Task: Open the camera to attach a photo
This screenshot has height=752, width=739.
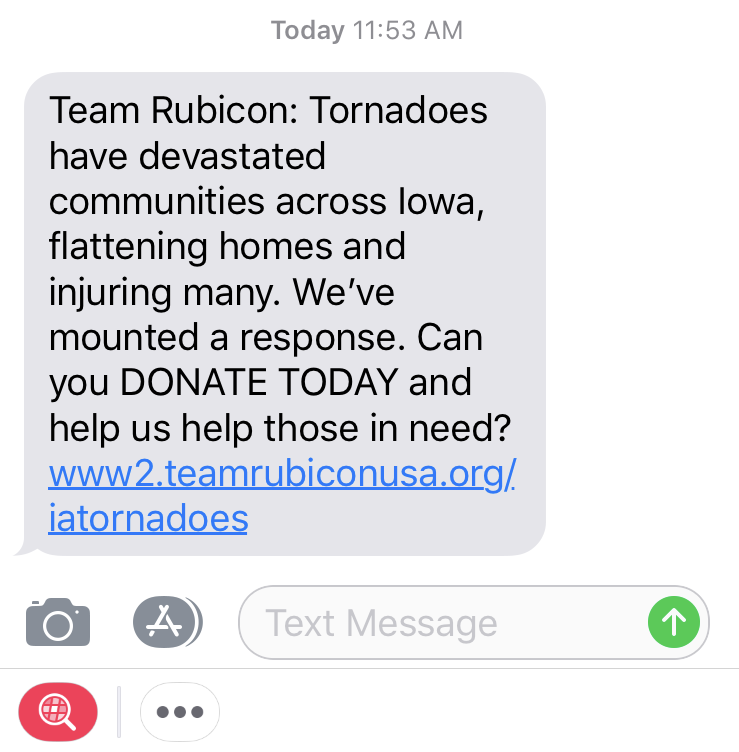Action: coord(58,623)
